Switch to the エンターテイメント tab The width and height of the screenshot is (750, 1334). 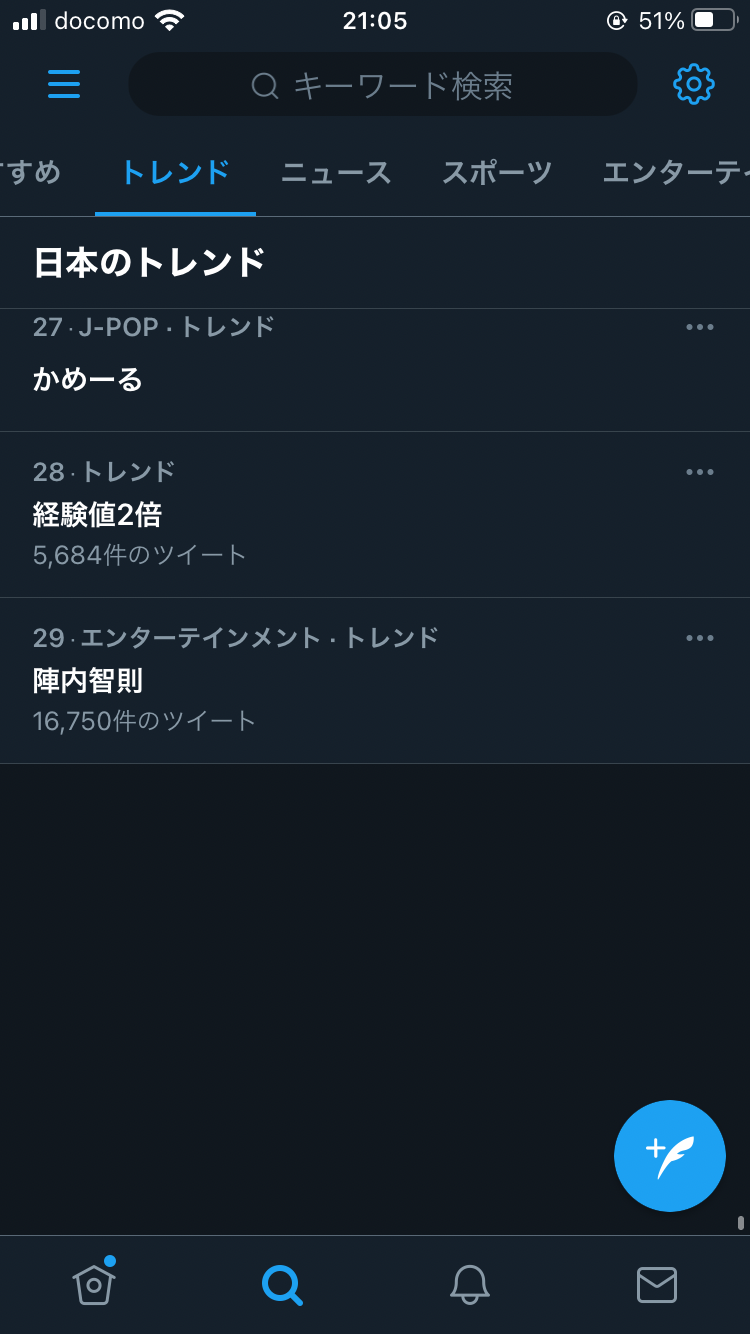[676, 173]
